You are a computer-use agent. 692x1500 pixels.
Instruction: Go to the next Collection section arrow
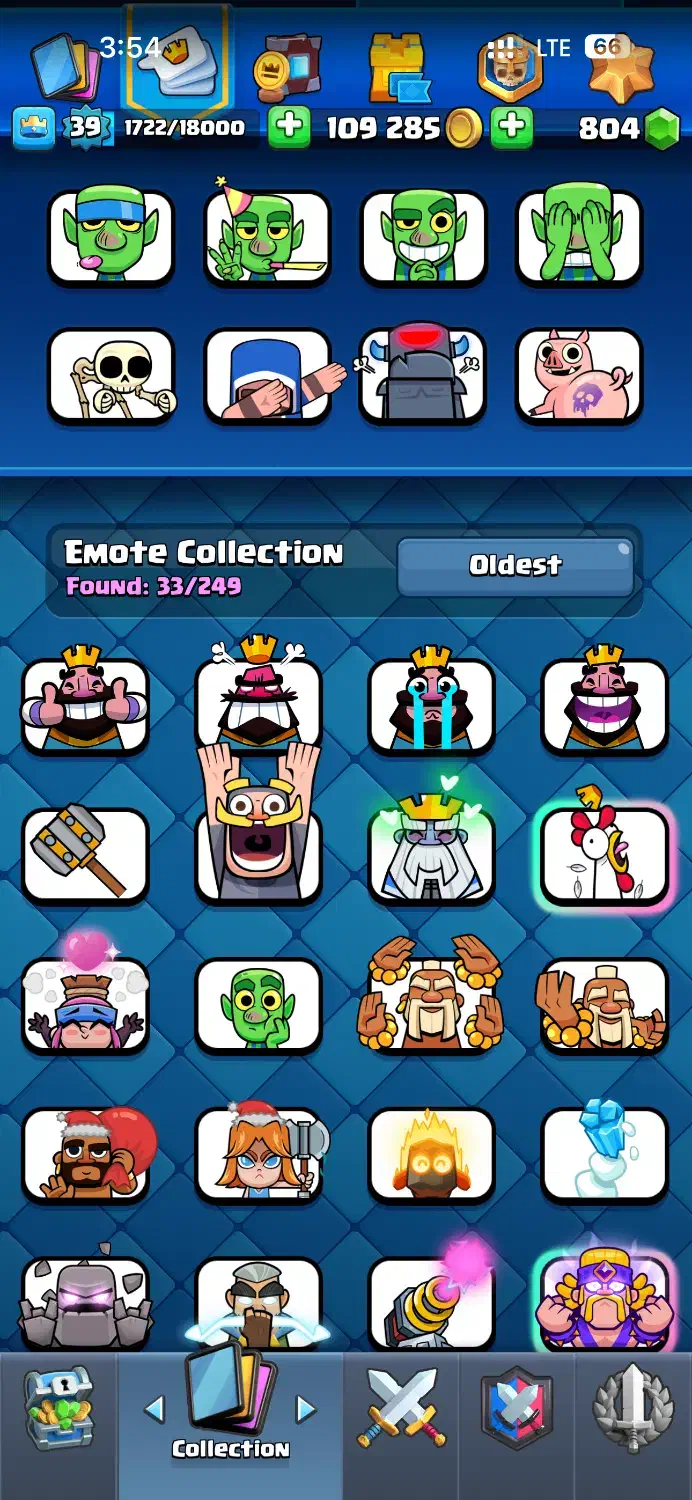[x=306, y=1410]
